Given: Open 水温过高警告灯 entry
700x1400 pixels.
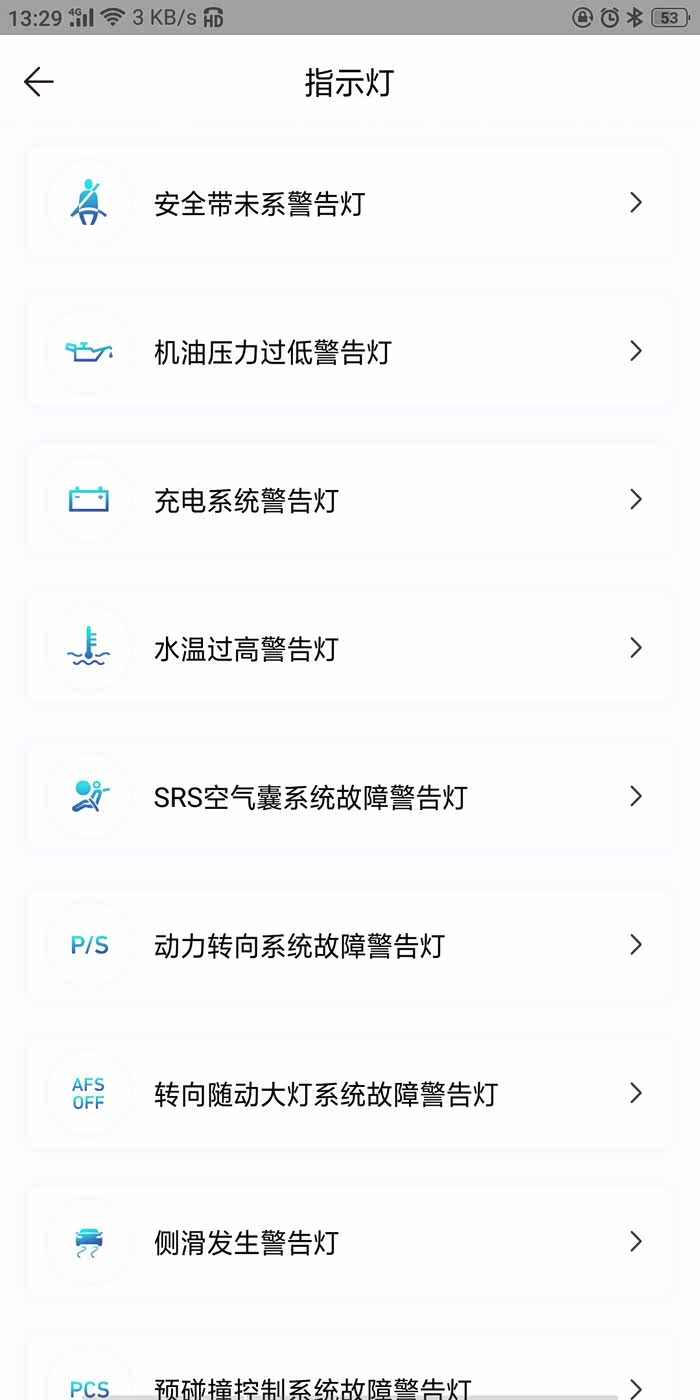Looking at the screenshot, I should coord(348,649).
